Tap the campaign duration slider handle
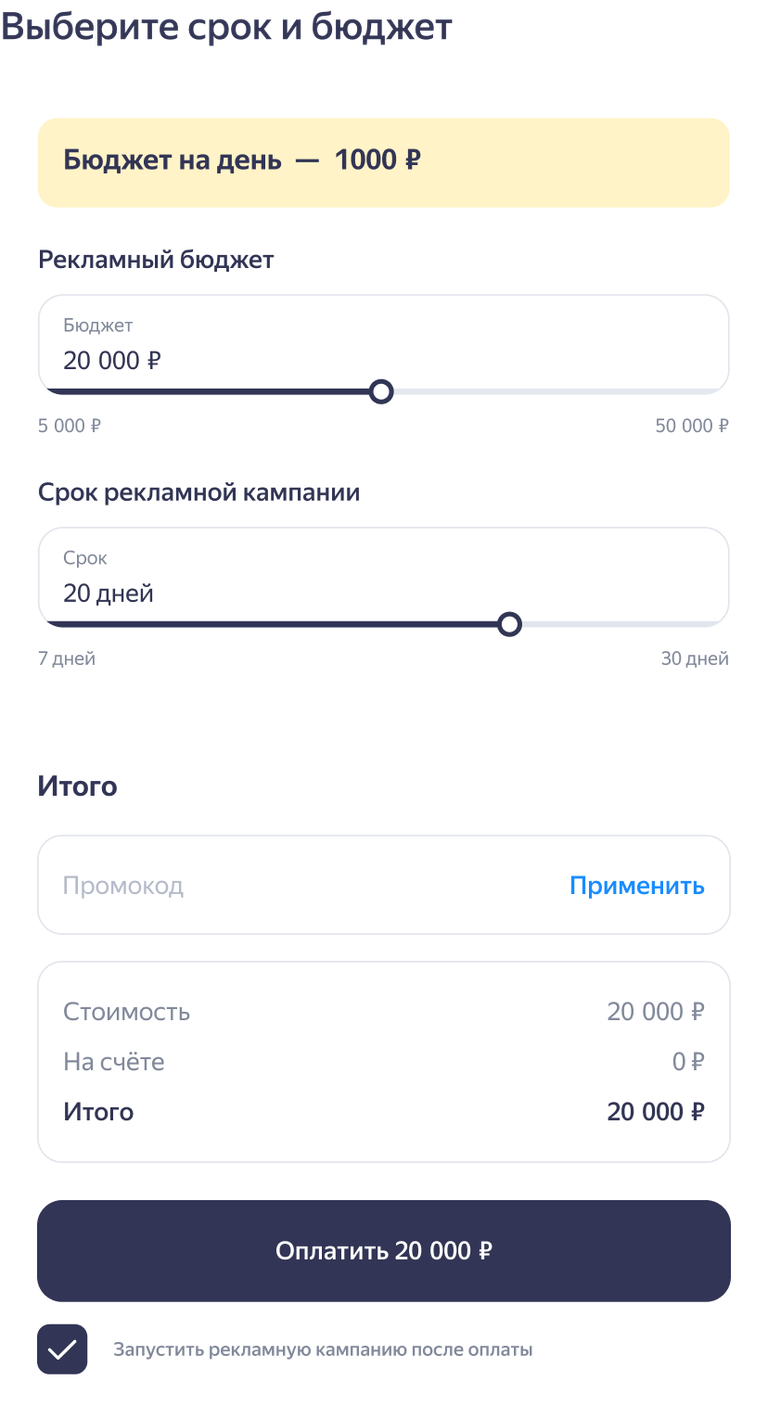768x1406 pixels. [510, 625]
